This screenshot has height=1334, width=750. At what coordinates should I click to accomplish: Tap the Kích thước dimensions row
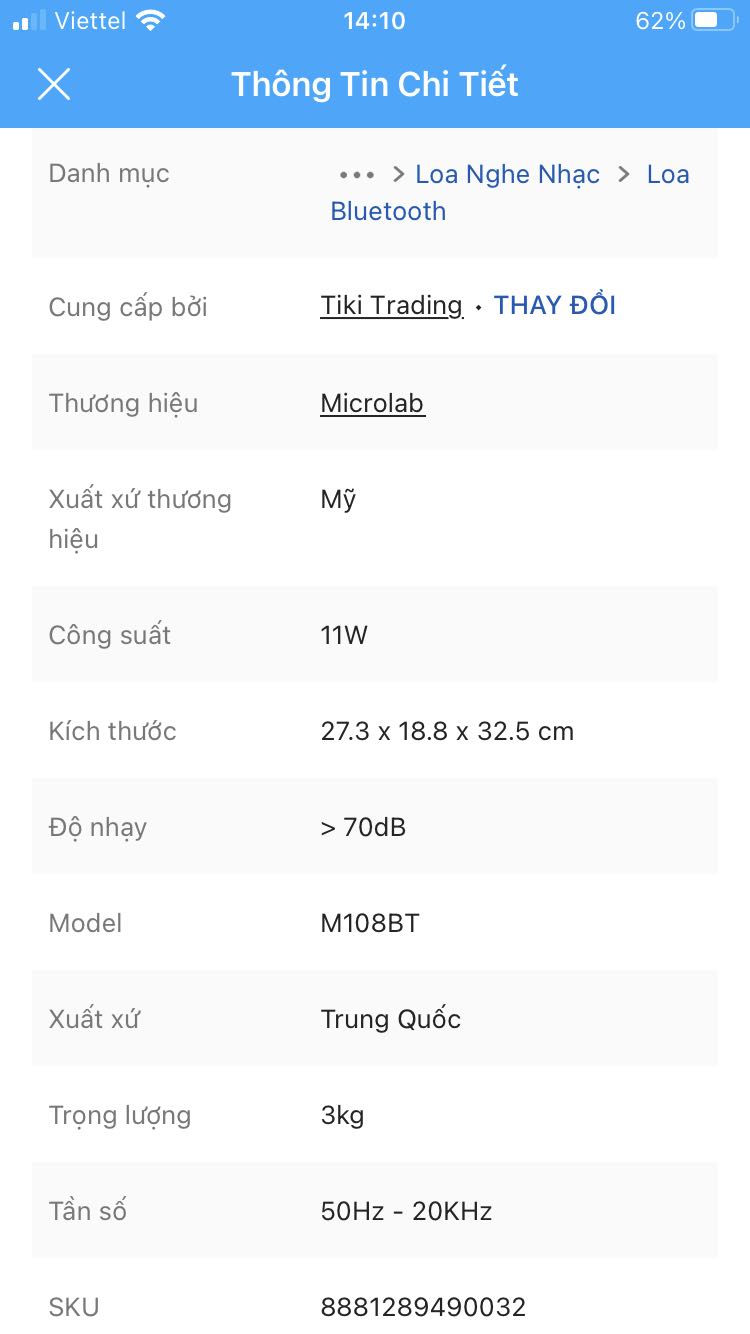coord(375,731)
